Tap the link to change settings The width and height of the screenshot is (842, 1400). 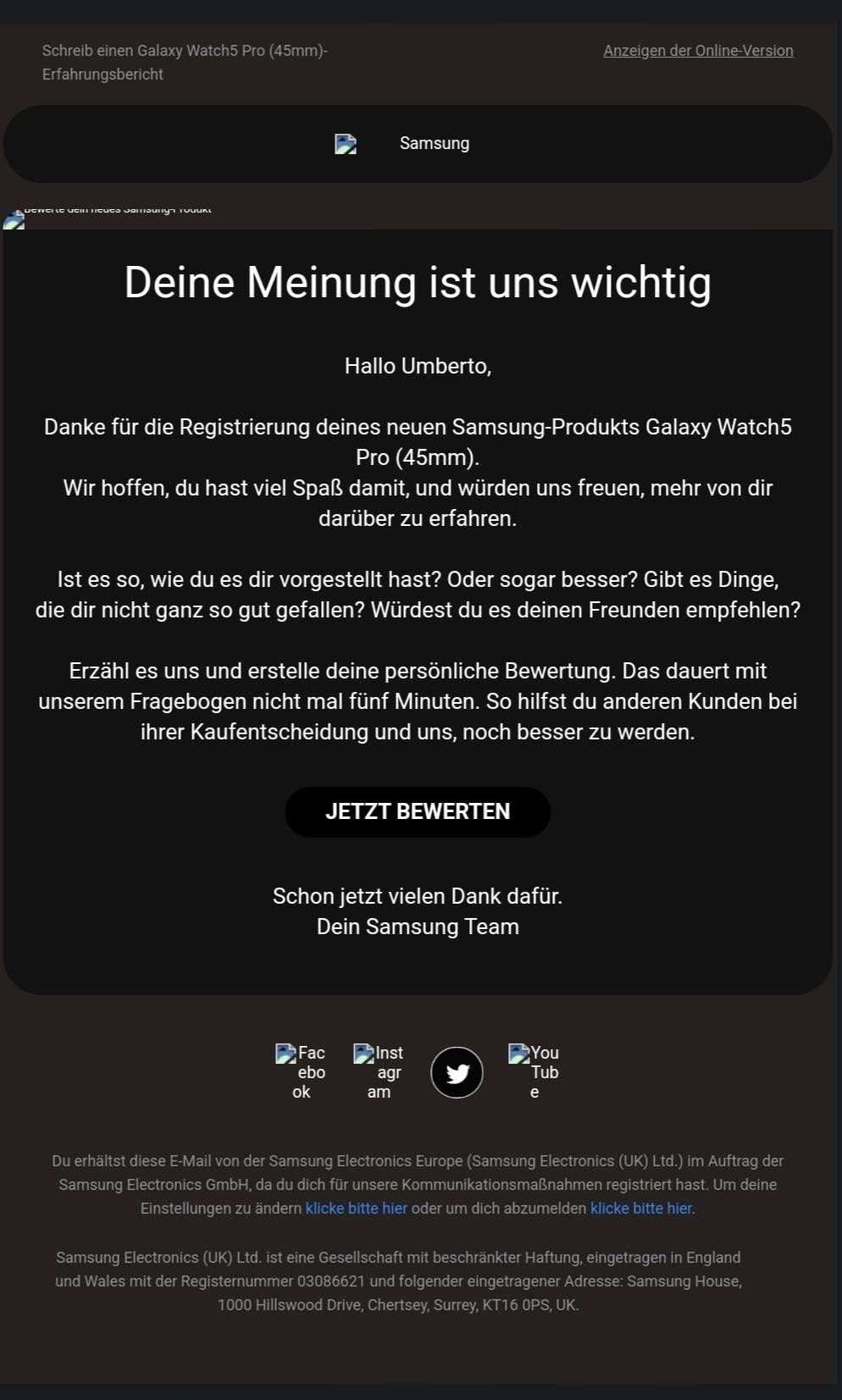click(356, 1209)
